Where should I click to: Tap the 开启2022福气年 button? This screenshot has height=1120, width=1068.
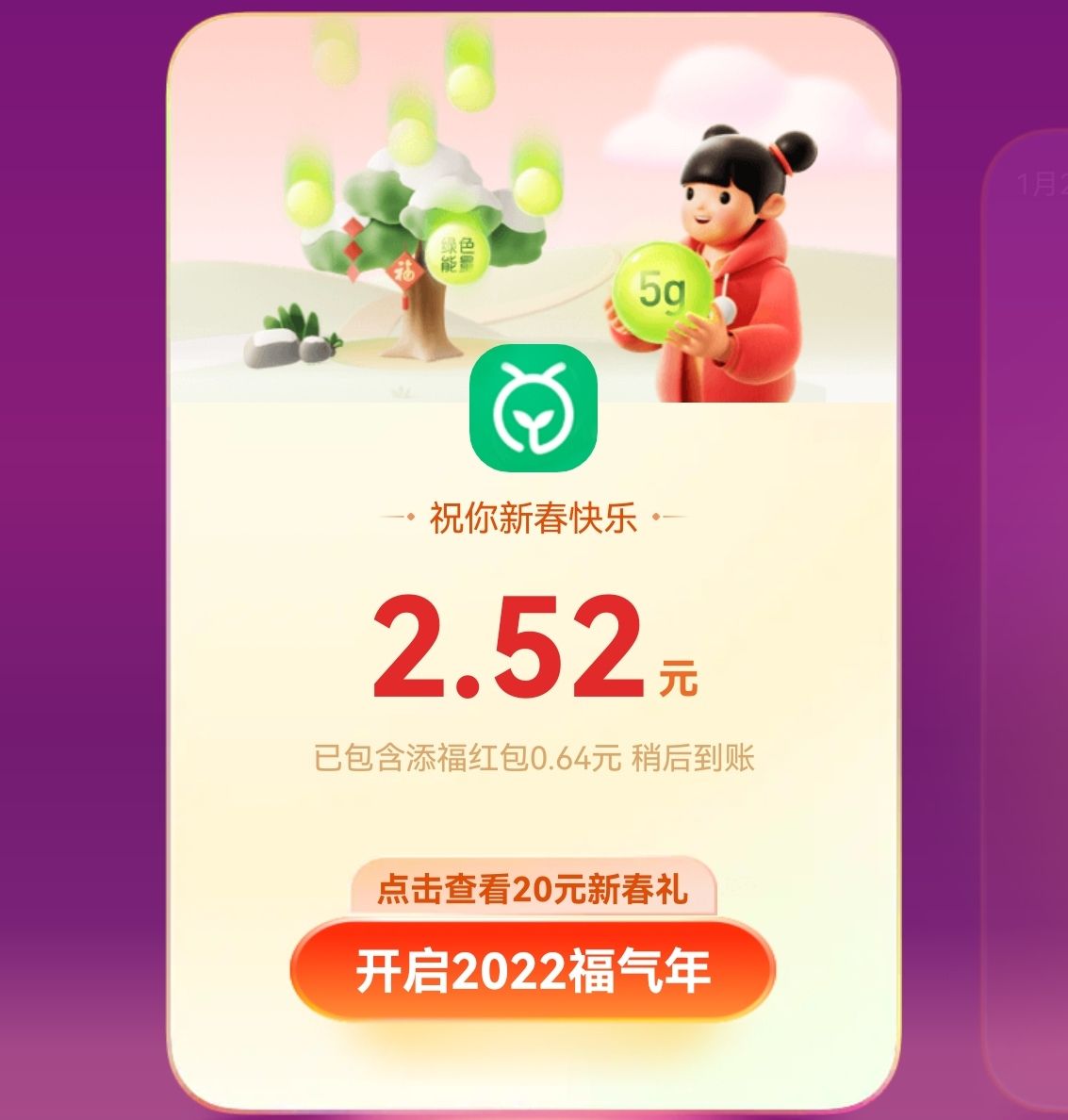533,970
